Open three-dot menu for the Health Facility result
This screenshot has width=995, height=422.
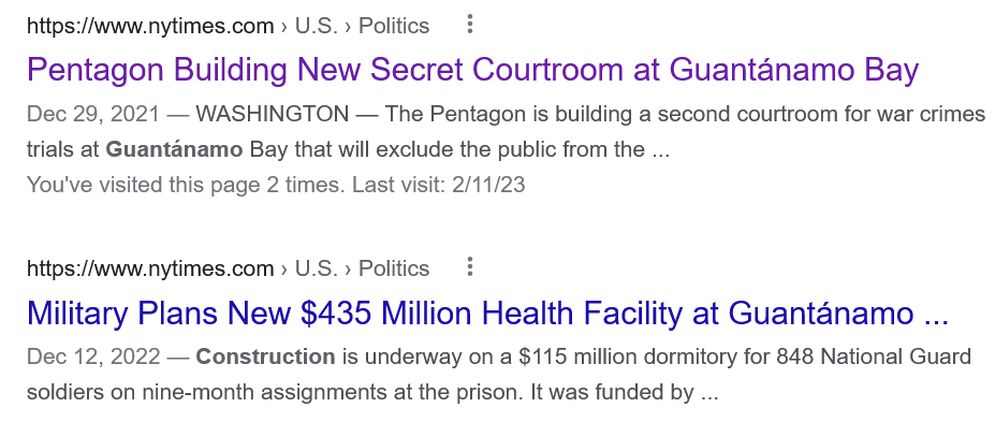click(x=470, y=267)
